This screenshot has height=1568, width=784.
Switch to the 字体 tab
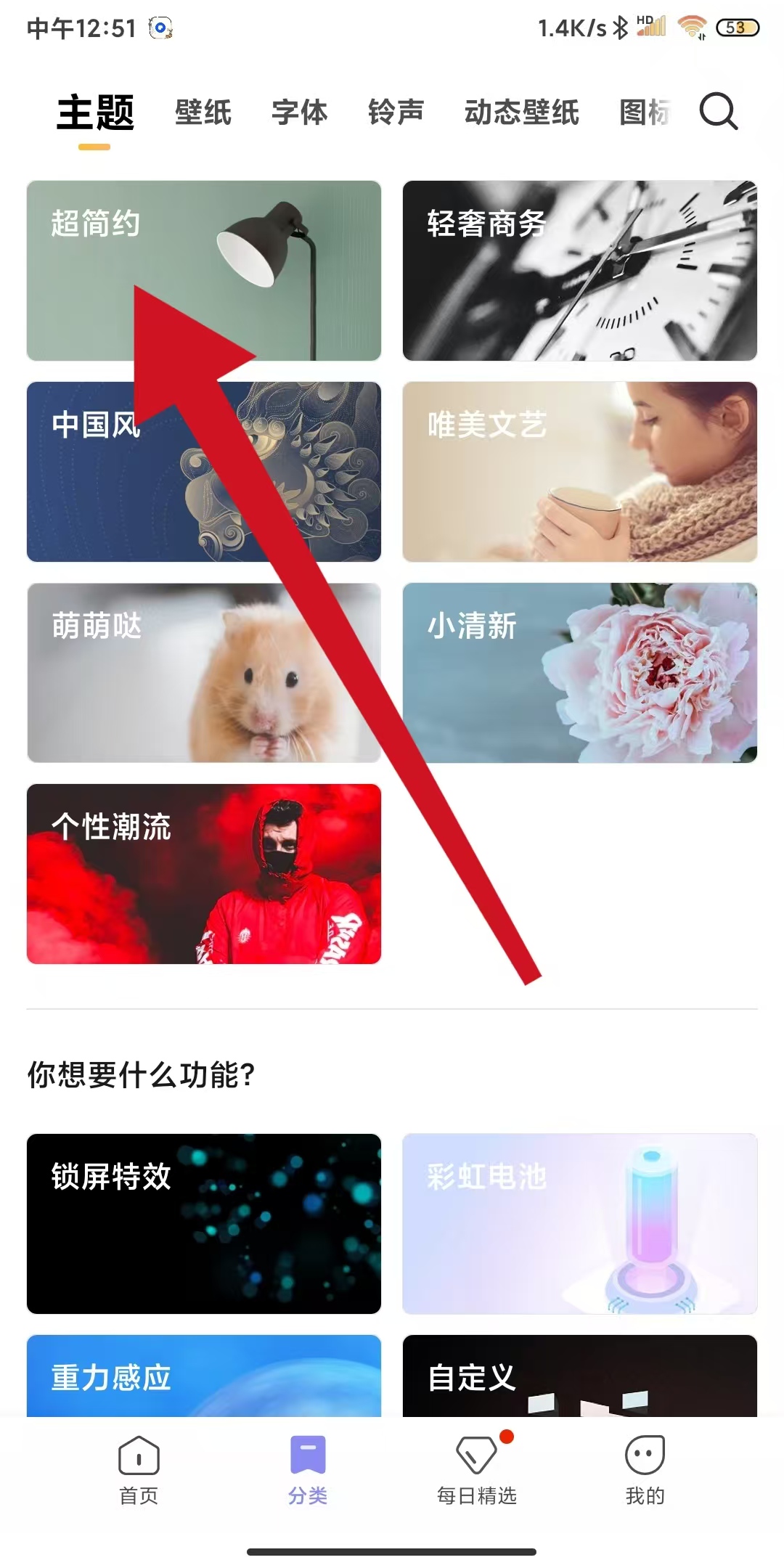pos(299,113)
